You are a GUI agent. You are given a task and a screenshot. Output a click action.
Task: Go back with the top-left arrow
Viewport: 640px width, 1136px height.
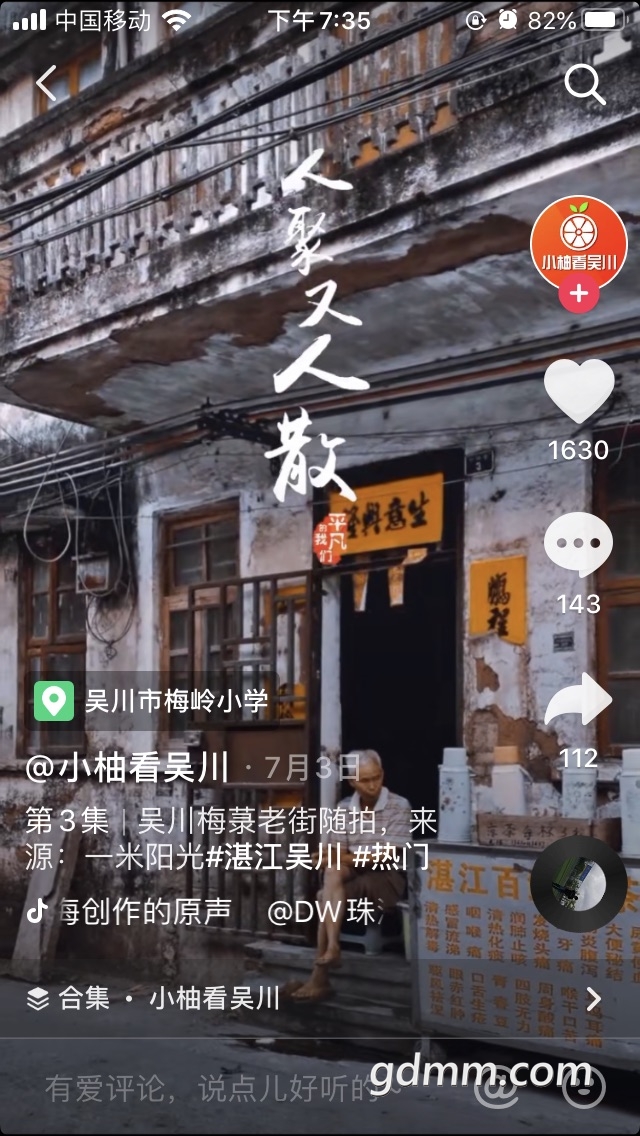[x=46, y=83]
